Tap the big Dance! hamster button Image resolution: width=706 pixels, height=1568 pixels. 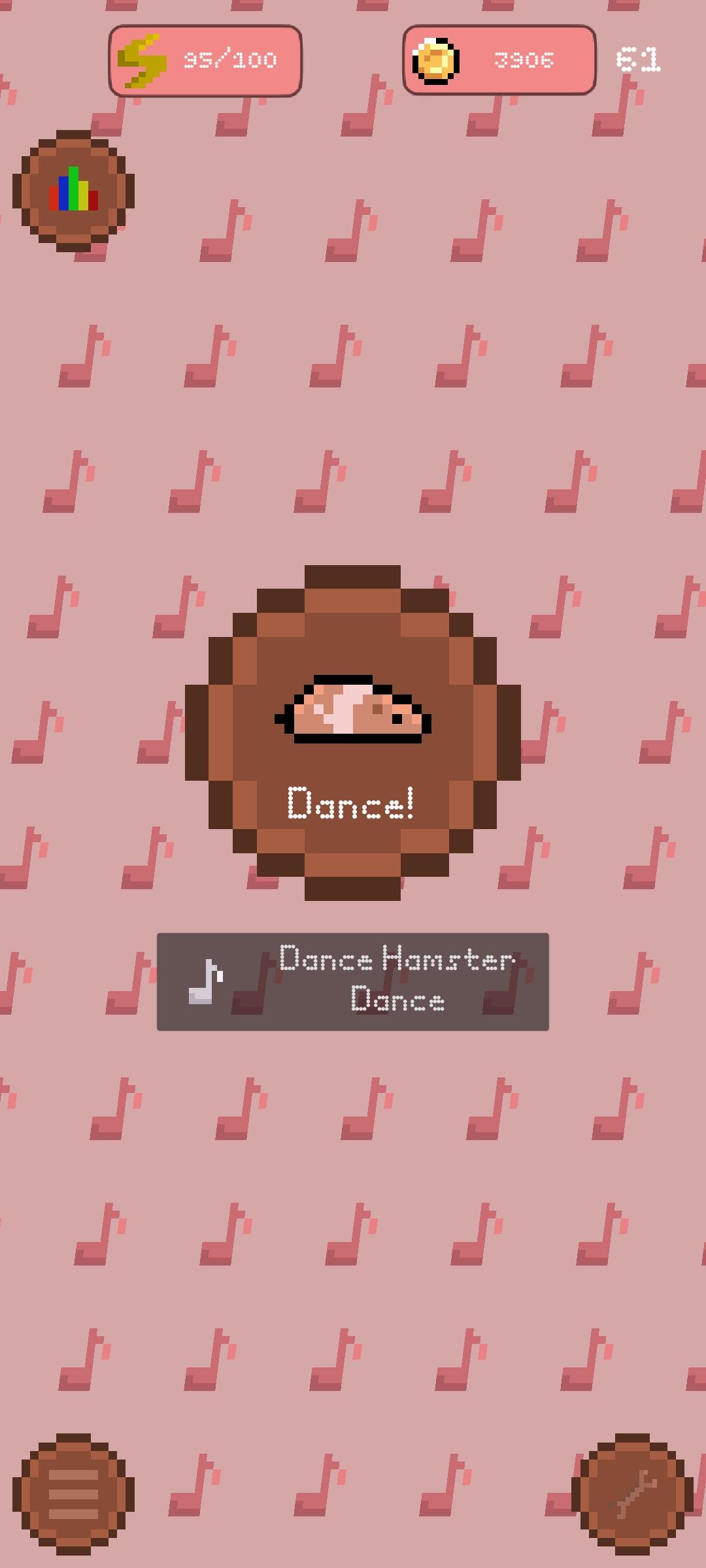point(352,732)
